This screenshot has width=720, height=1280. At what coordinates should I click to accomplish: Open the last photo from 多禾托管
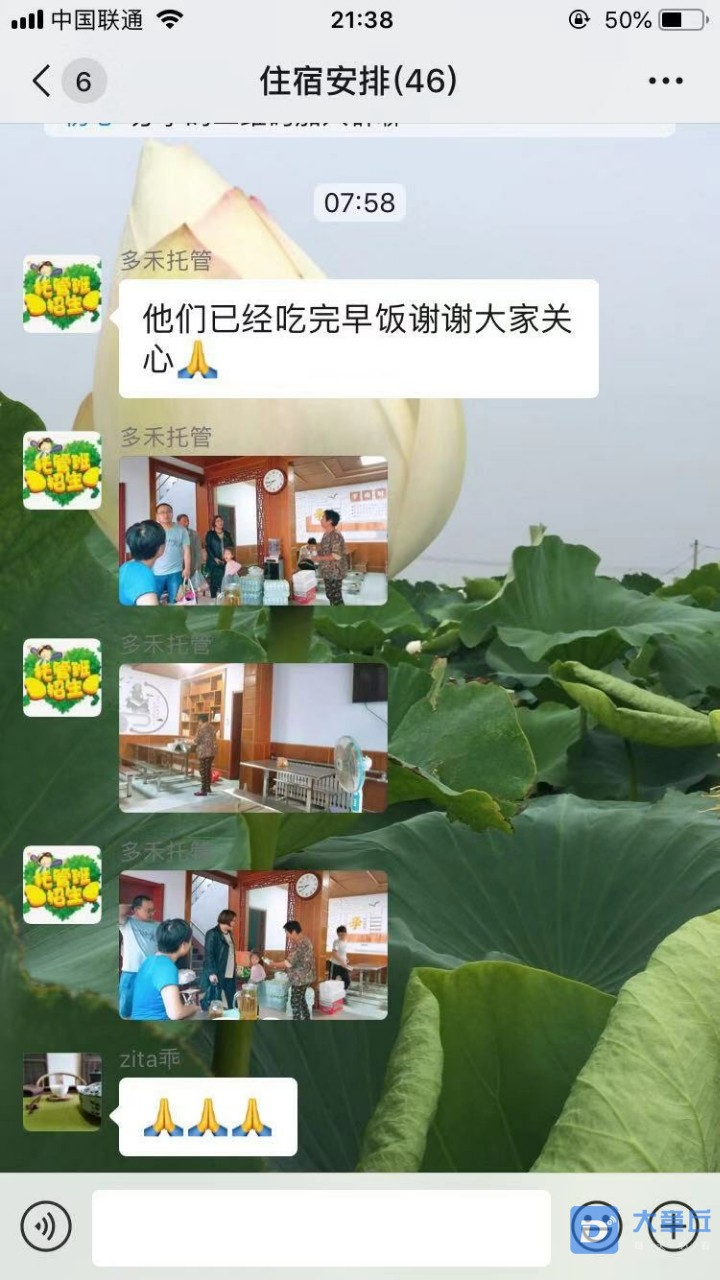(253, 945)
